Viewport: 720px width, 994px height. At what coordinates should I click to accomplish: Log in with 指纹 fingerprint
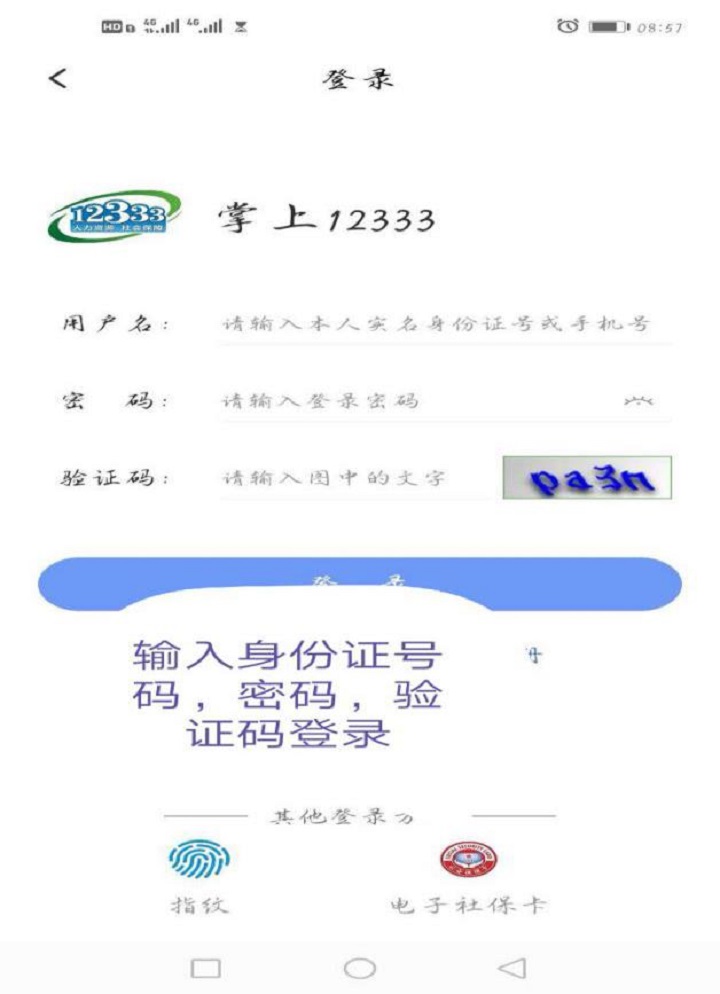(199, 872)
